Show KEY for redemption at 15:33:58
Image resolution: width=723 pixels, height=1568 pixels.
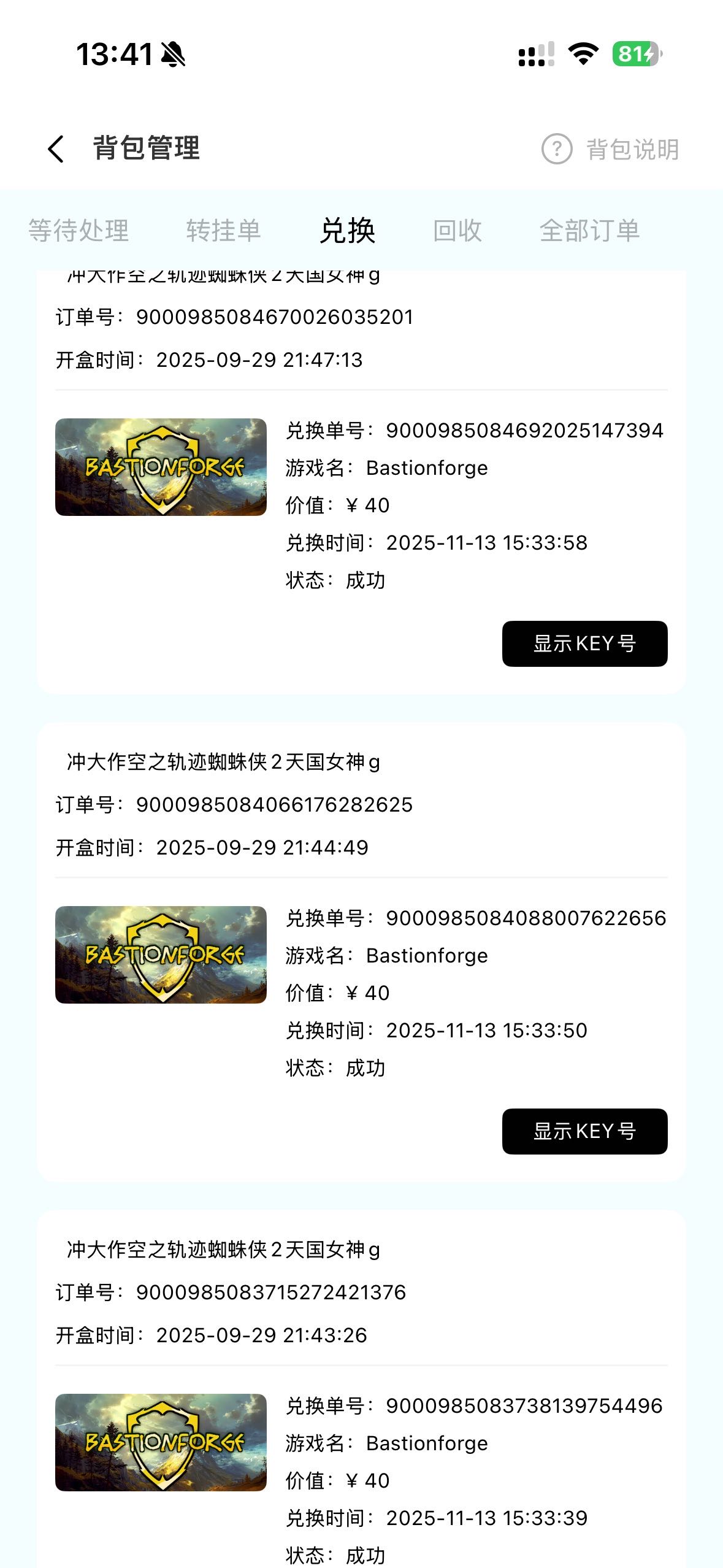tap(584, 644)
